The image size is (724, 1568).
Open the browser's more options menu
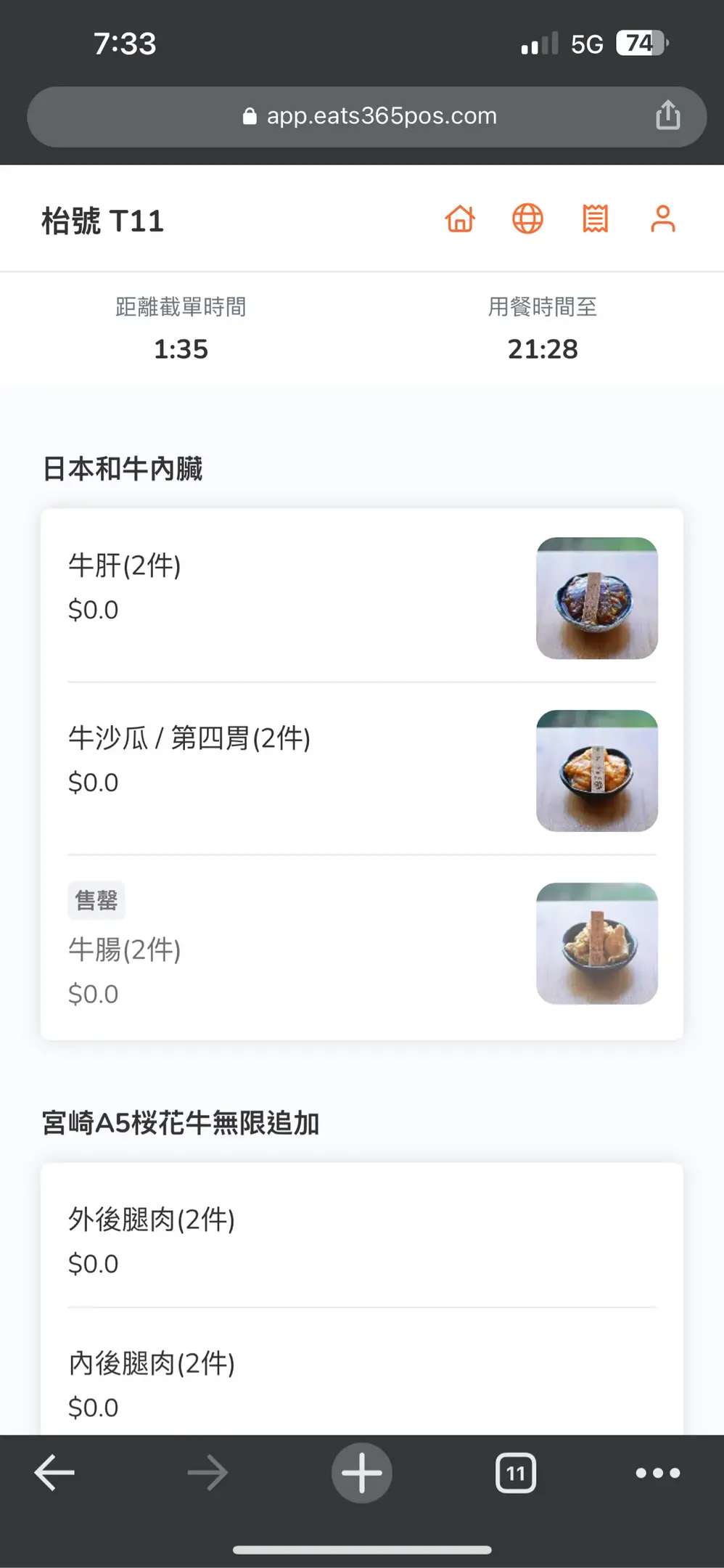[658, 1473]
